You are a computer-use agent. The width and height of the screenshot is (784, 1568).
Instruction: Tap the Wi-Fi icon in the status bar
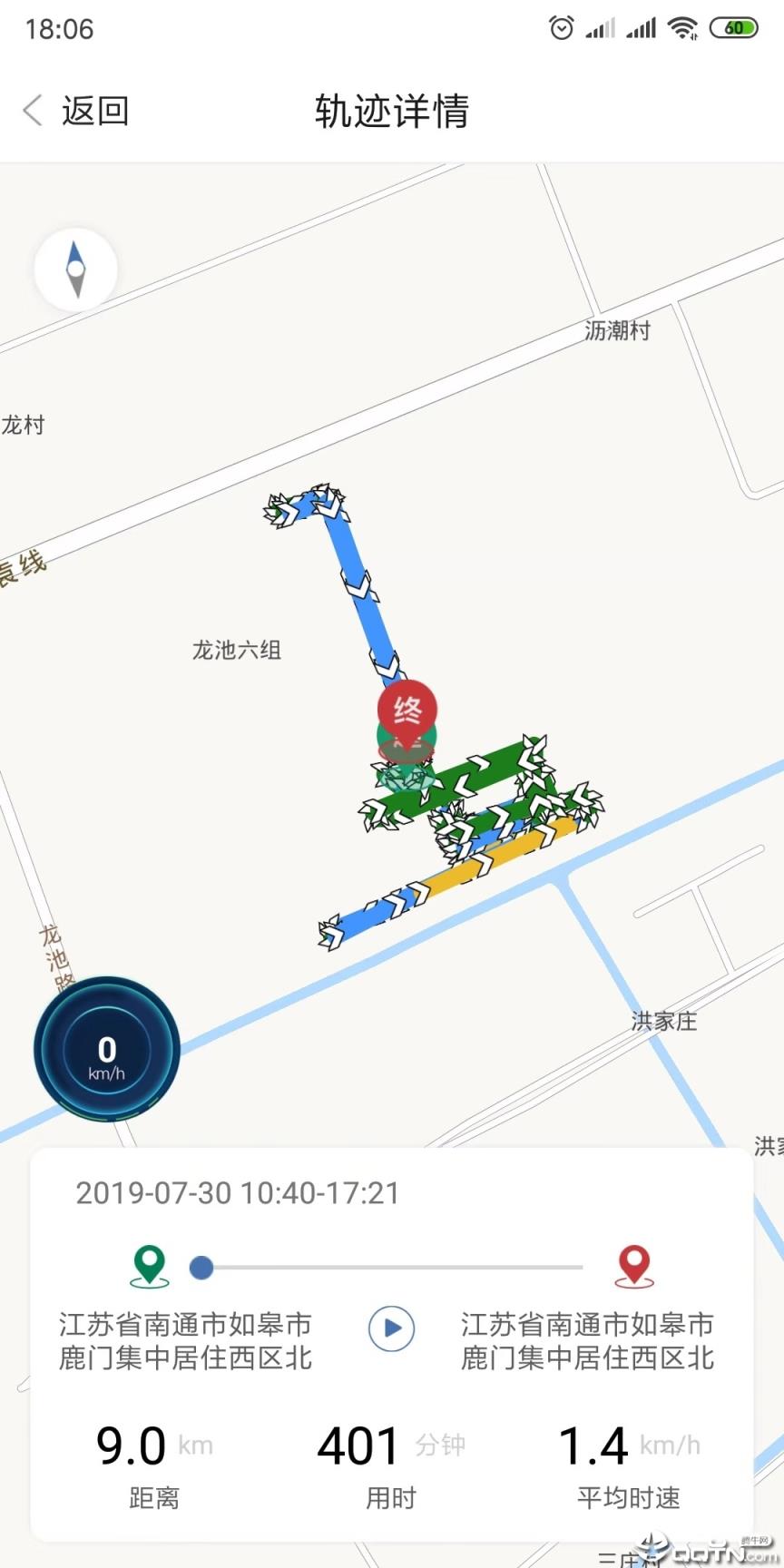click(683, 27)
